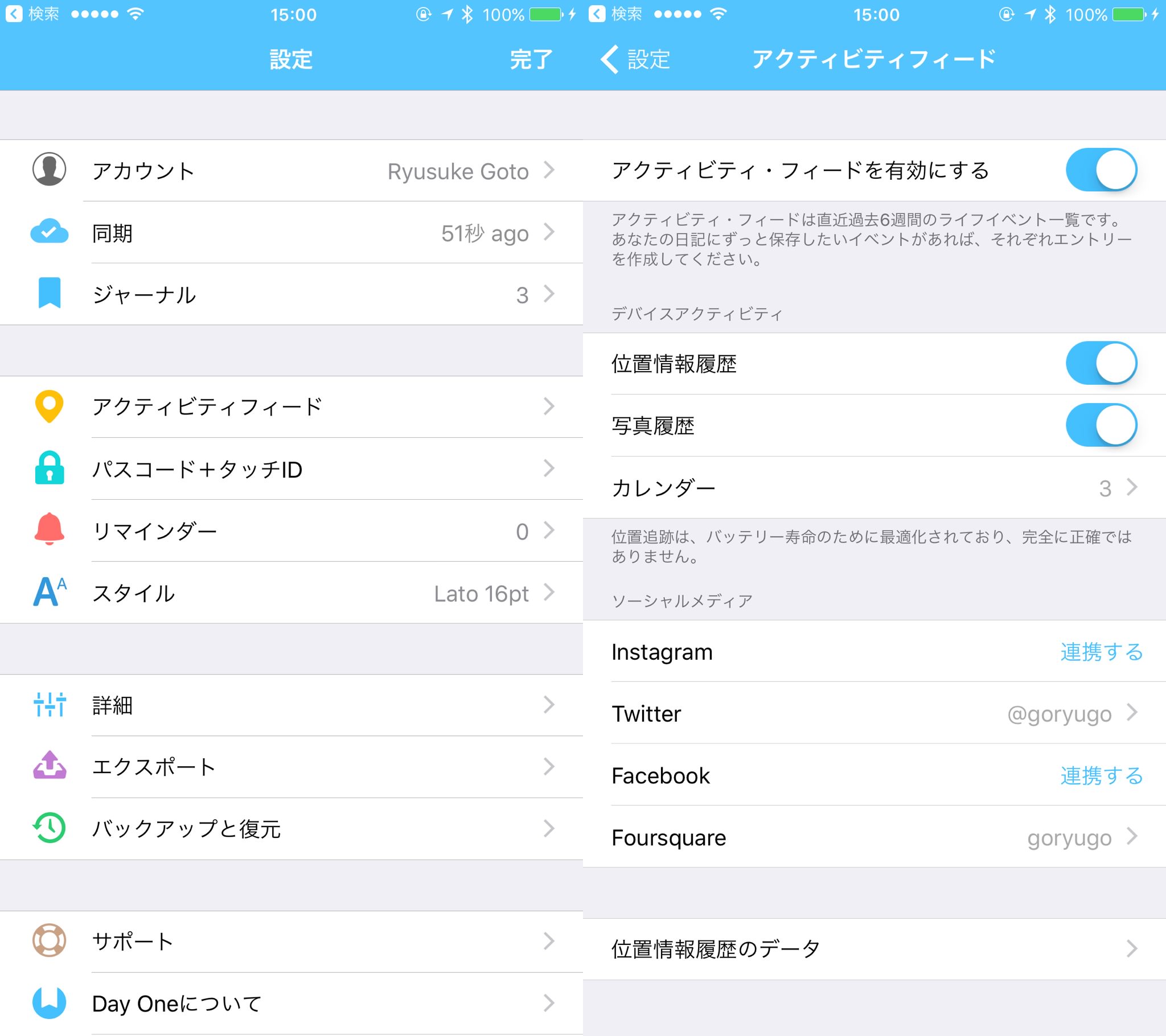The image size is (1166, 1036).
Task: Open エクスポート row
Action: click(x=291, y=767)
